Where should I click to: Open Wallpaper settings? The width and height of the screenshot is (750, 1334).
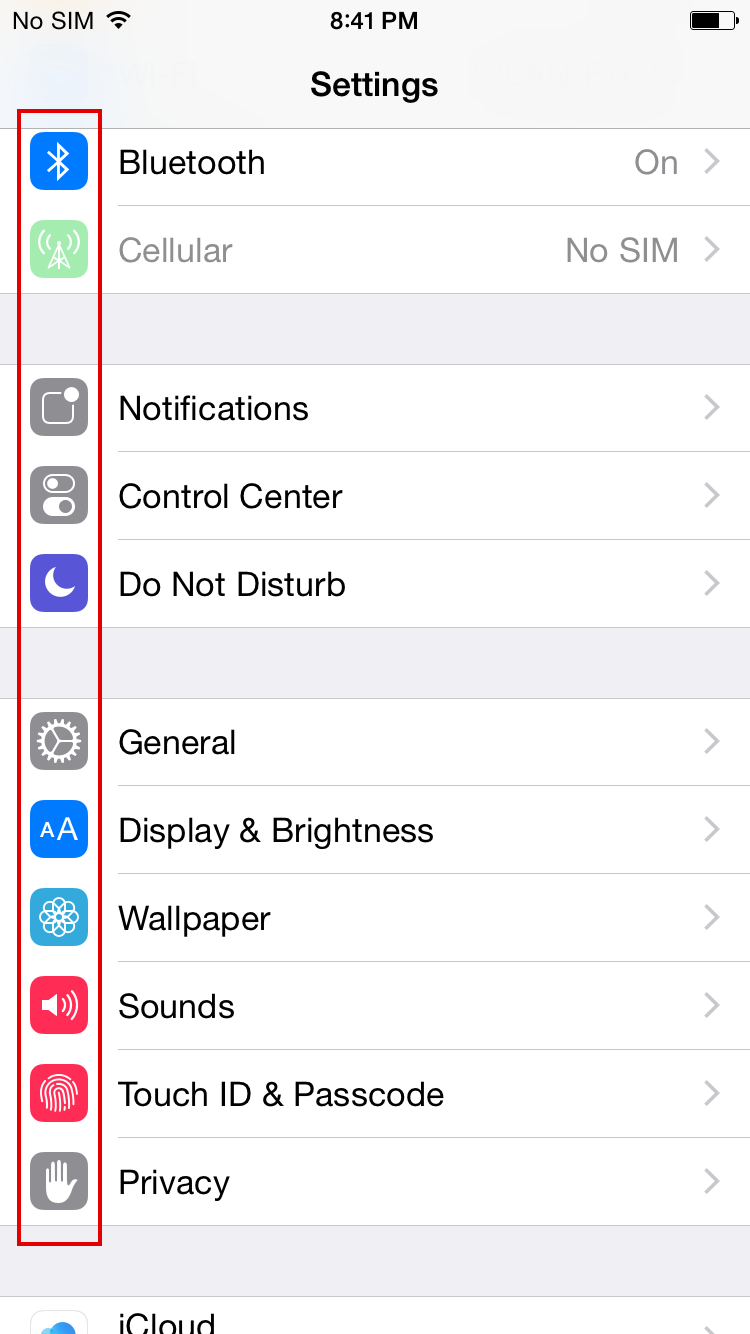[375, 918]
